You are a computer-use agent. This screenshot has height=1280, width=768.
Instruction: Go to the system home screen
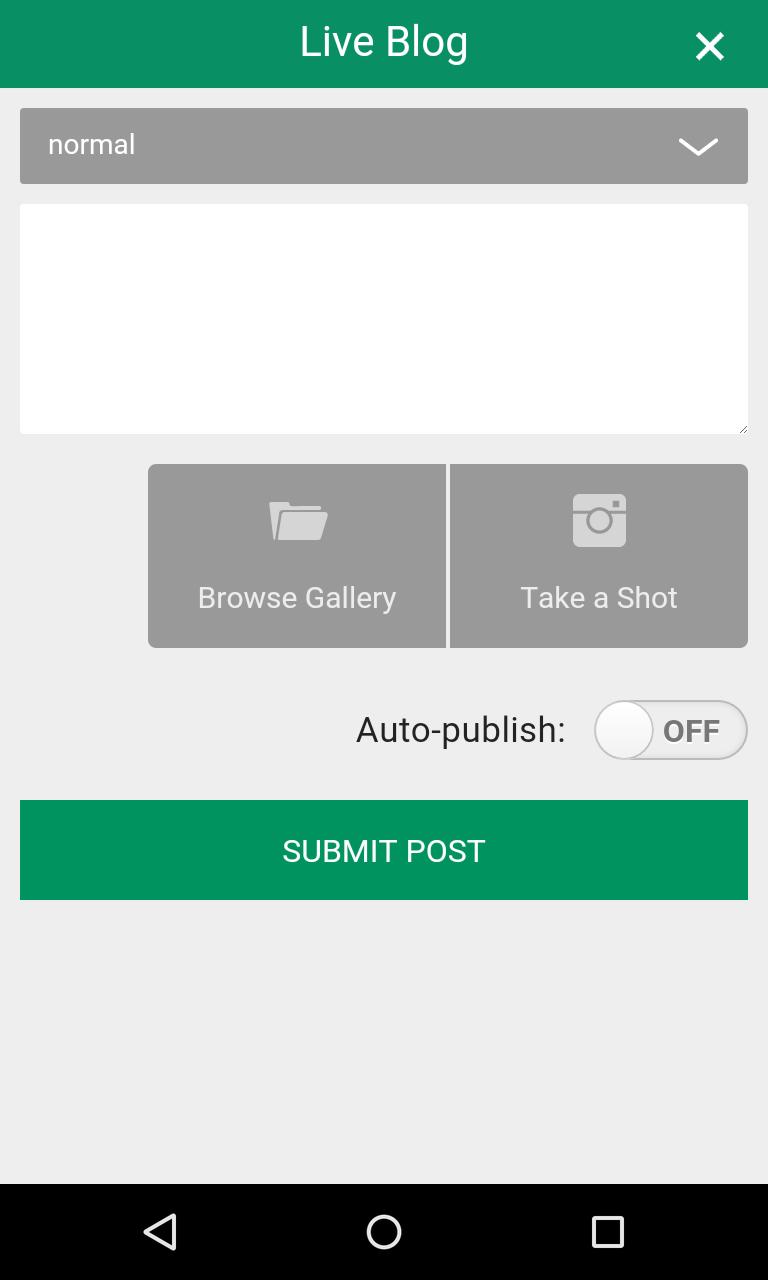384,1232
